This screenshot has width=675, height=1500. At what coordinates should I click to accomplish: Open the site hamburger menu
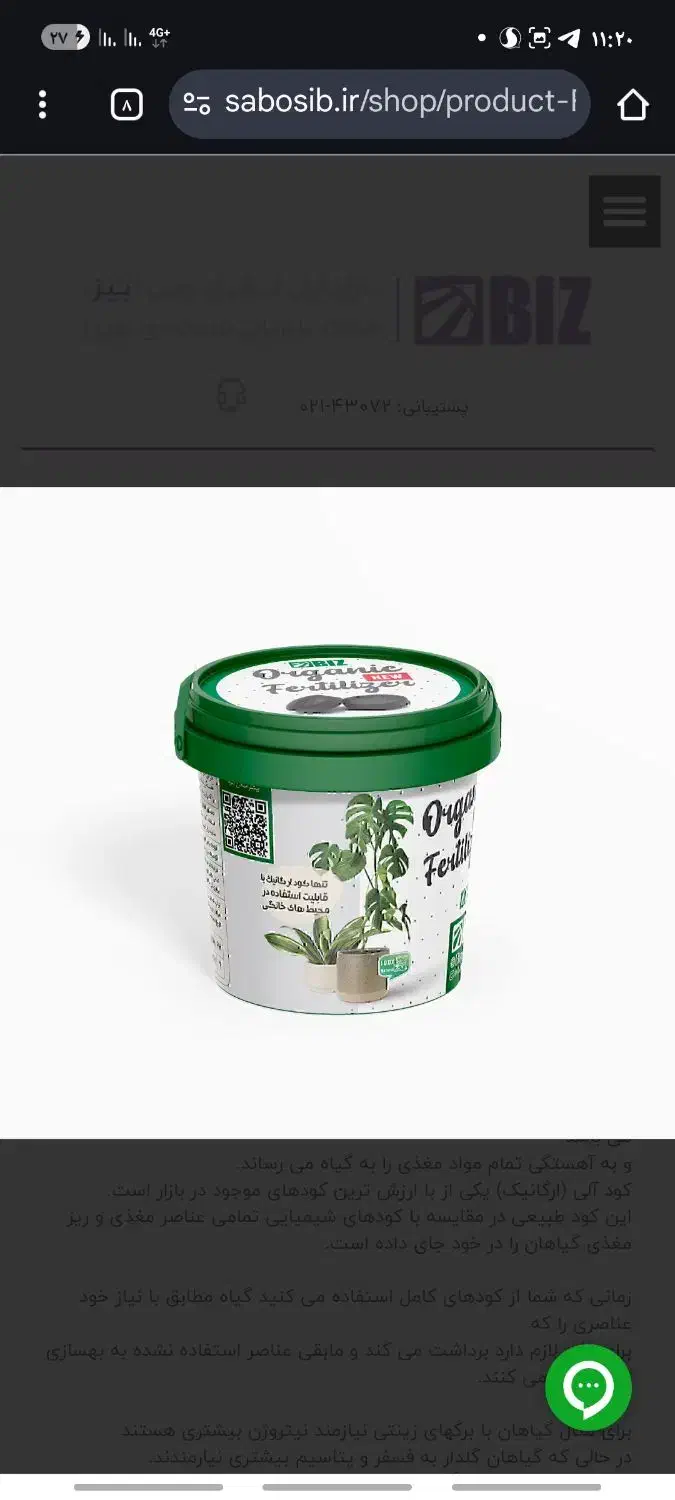click(624, 211)
